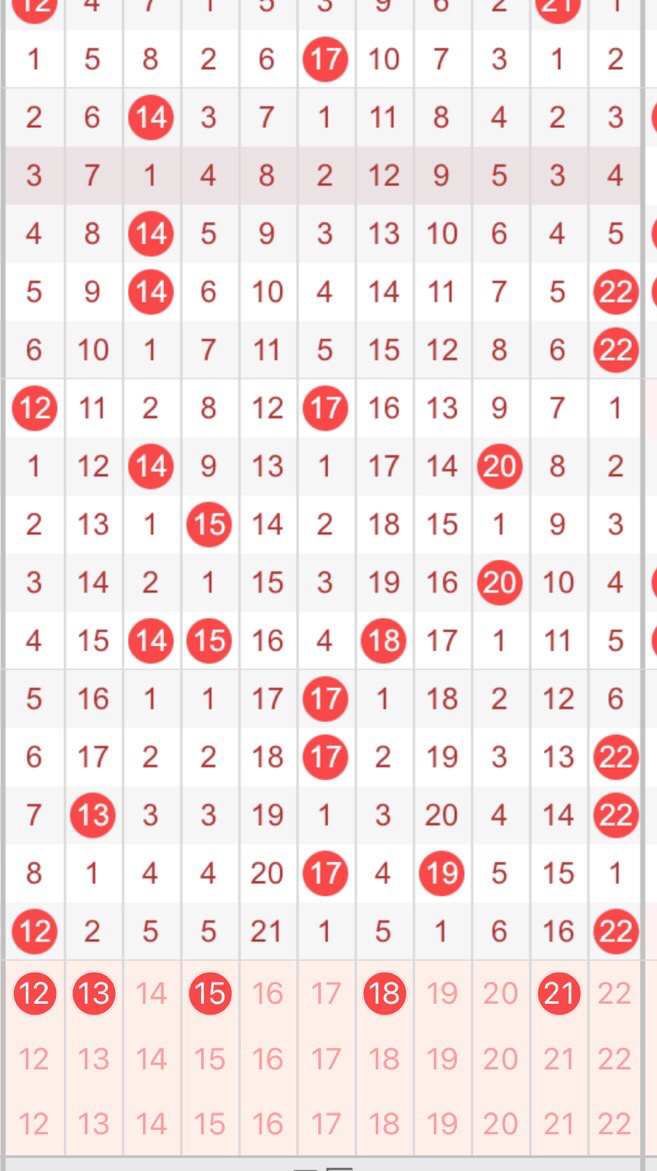
Task: Remove selected number 18 from the picks
Action: [384, 993]
